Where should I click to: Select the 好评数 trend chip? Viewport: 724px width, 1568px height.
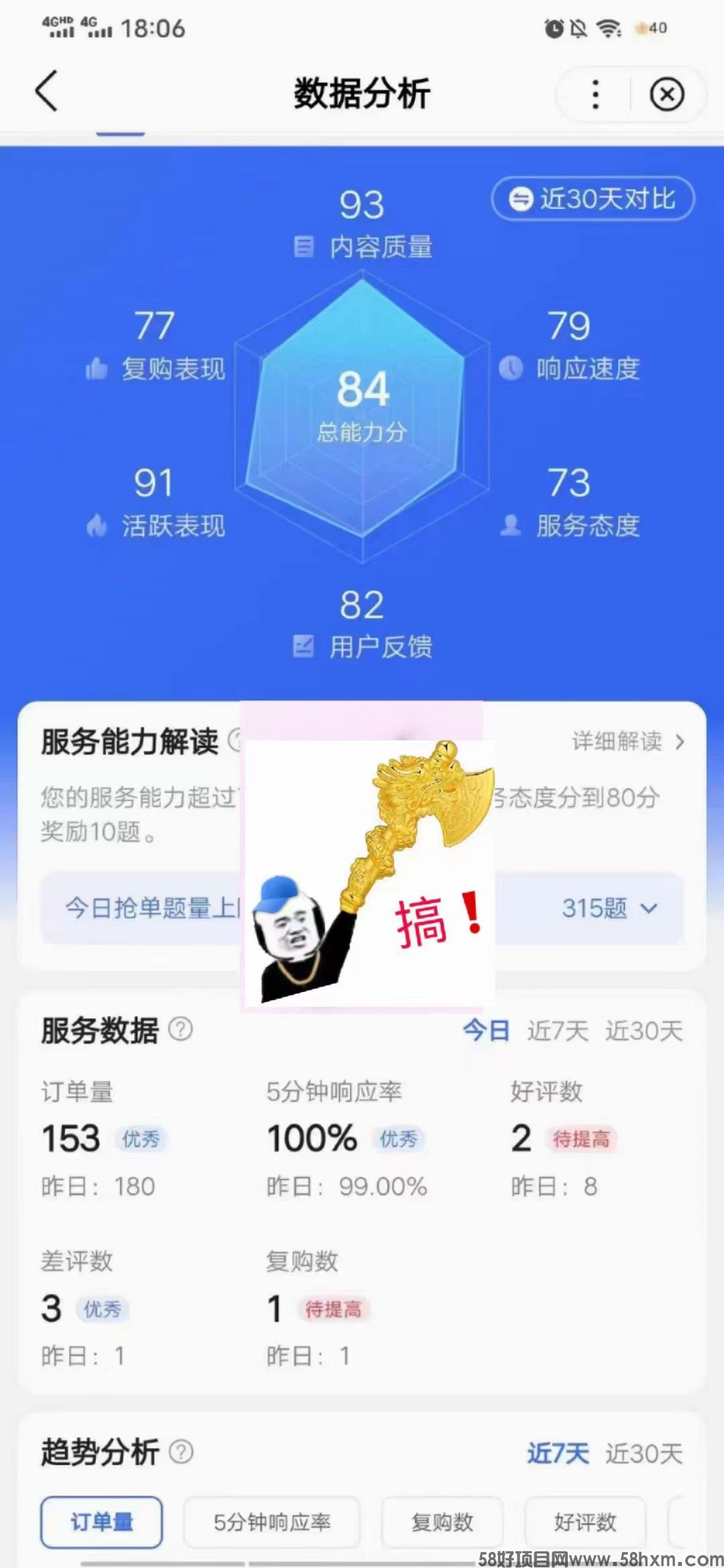tap(585, 1522)
